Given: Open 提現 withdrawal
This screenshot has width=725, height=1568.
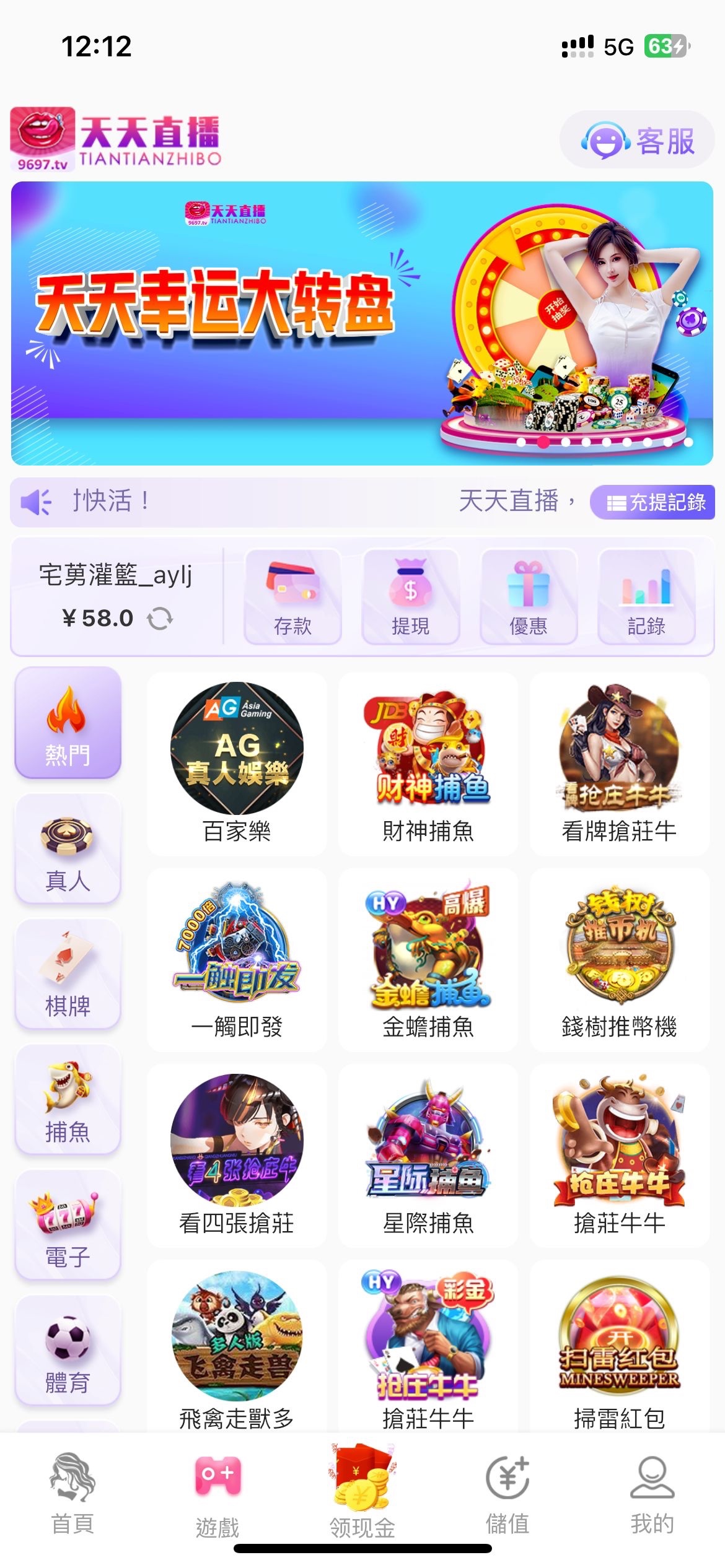Looking at the screenshot, I should [410, 596].
